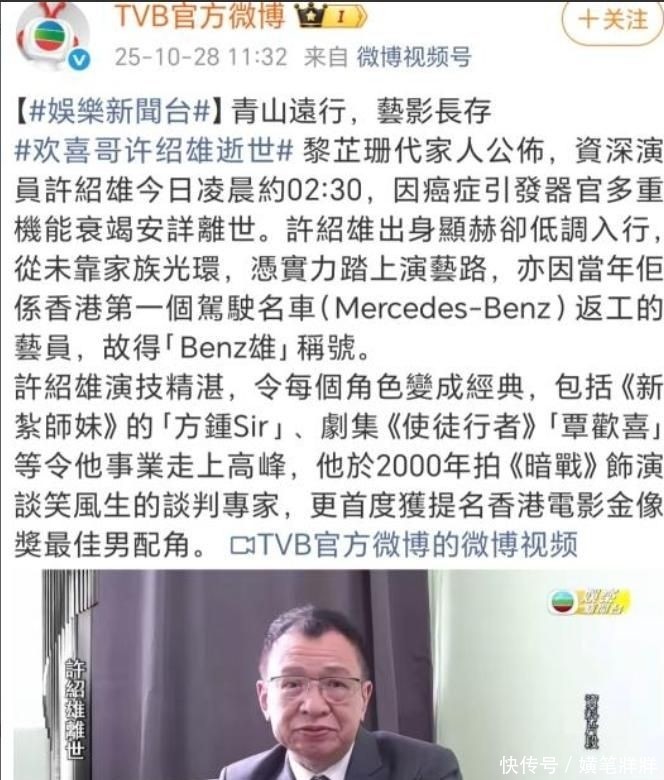This screenshot has height=780, width=664.
Task: Open the 微博视频号 source link
Action: pos(414,57)
